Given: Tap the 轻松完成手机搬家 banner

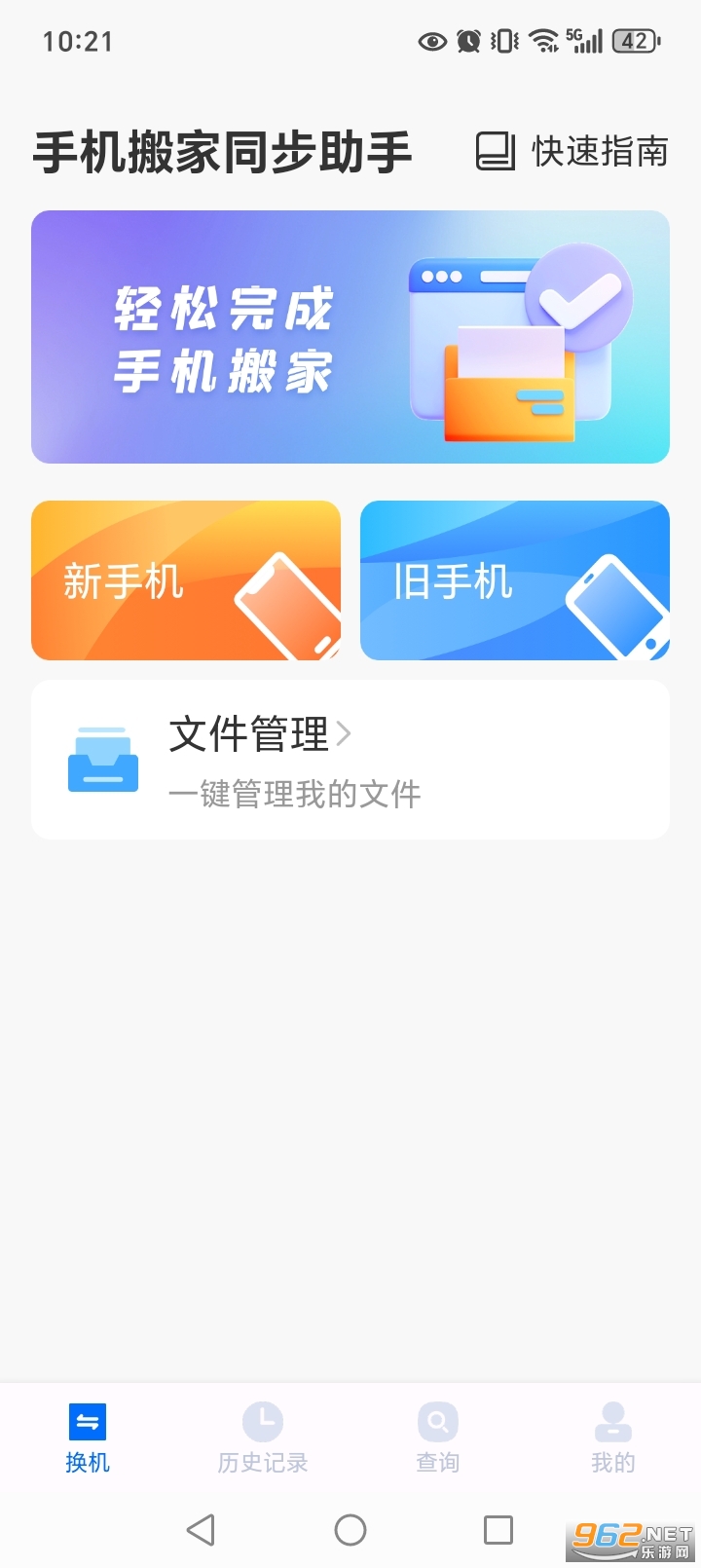Looking at the screenshot, I should (350, 336).
